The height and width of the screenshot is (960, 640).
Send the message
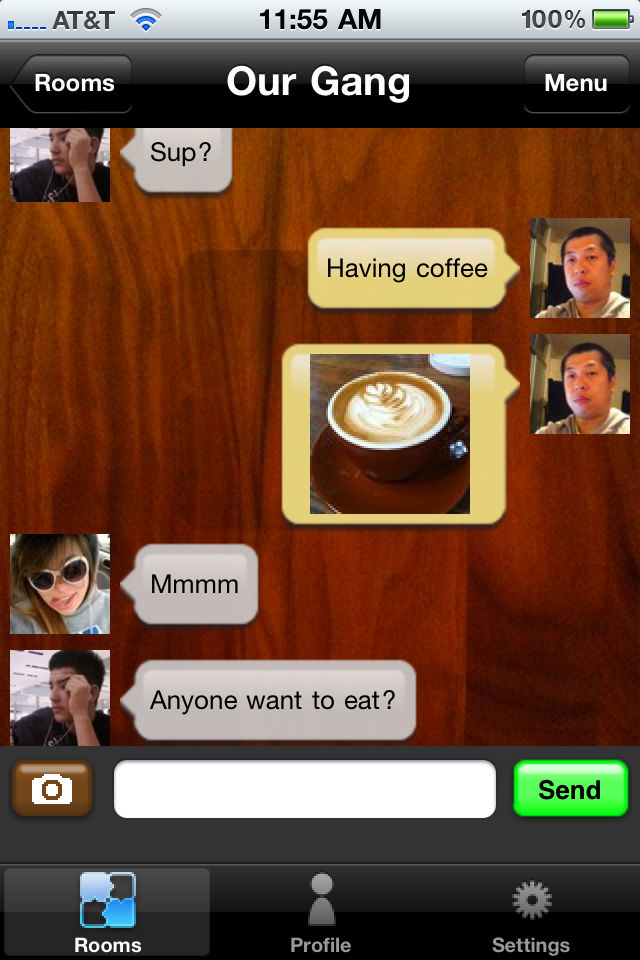coord(570,790)
